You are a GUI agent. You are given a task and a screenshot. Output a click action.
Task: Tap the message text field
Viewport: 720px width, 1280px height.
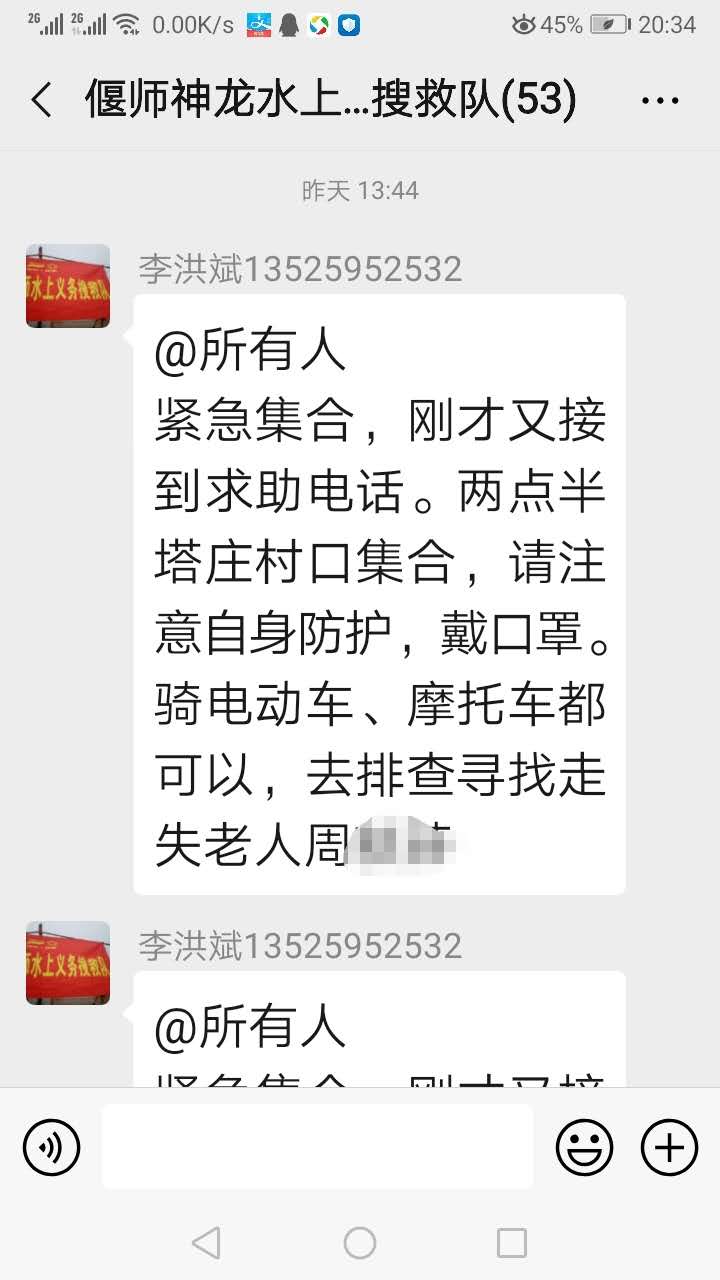[x=317, y=1147]
